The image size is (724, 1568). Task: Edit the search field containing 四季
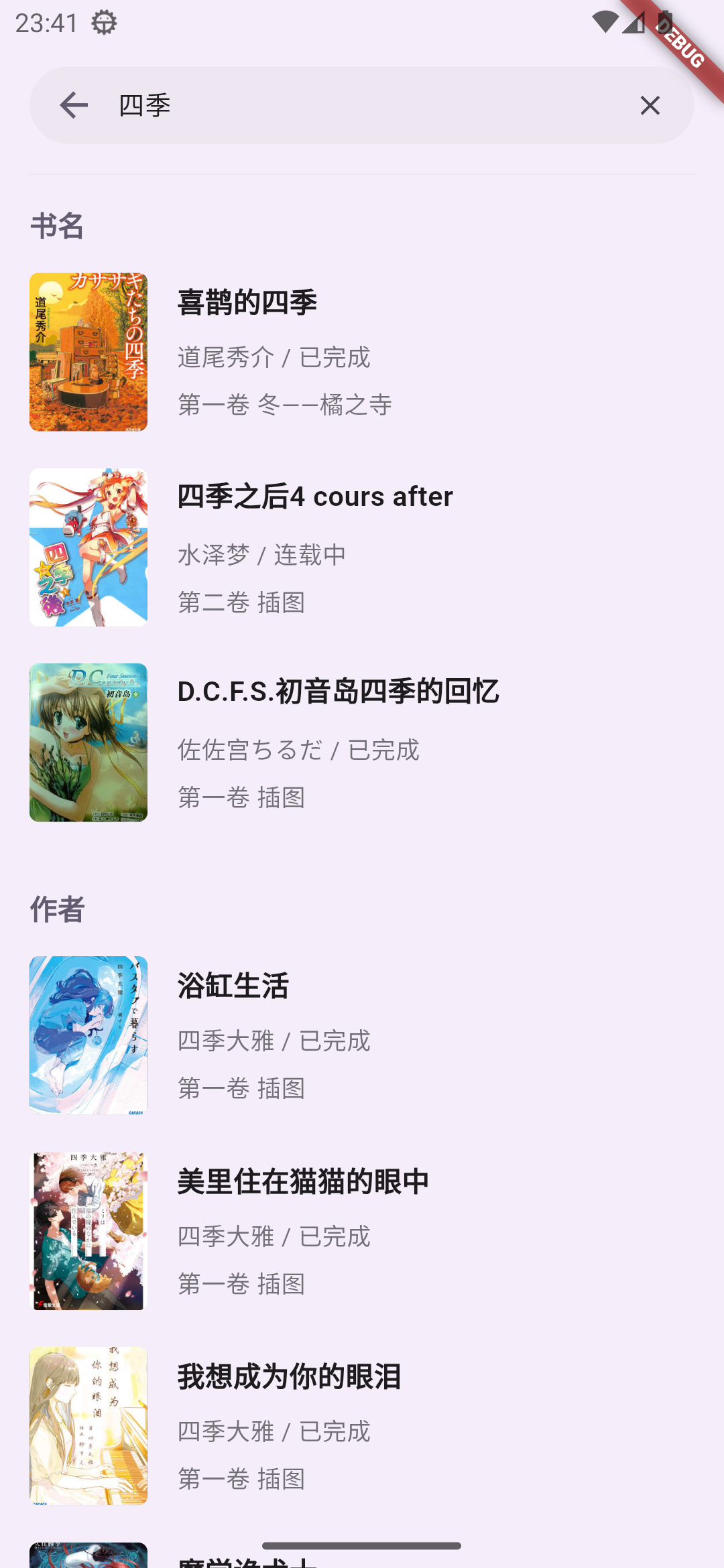[x=362, y=105]
